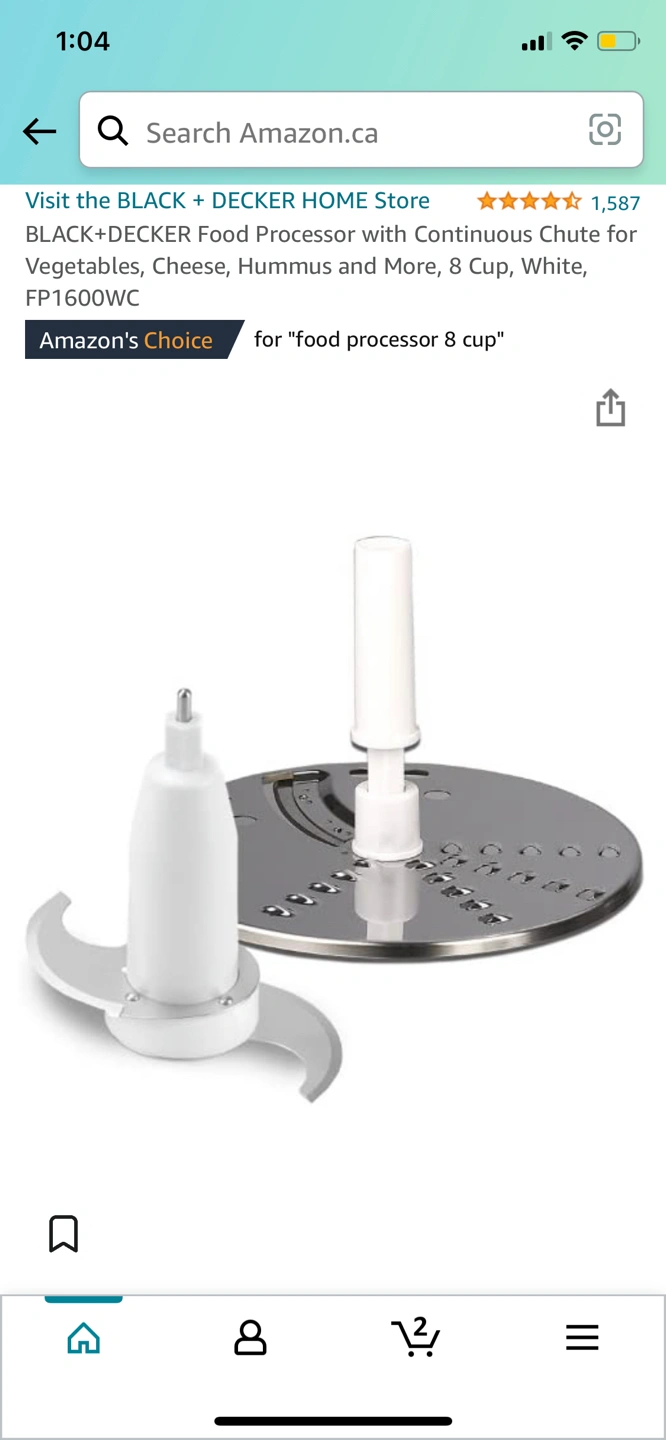Go back using the top arrow
666x1440 pixels.
40,131
